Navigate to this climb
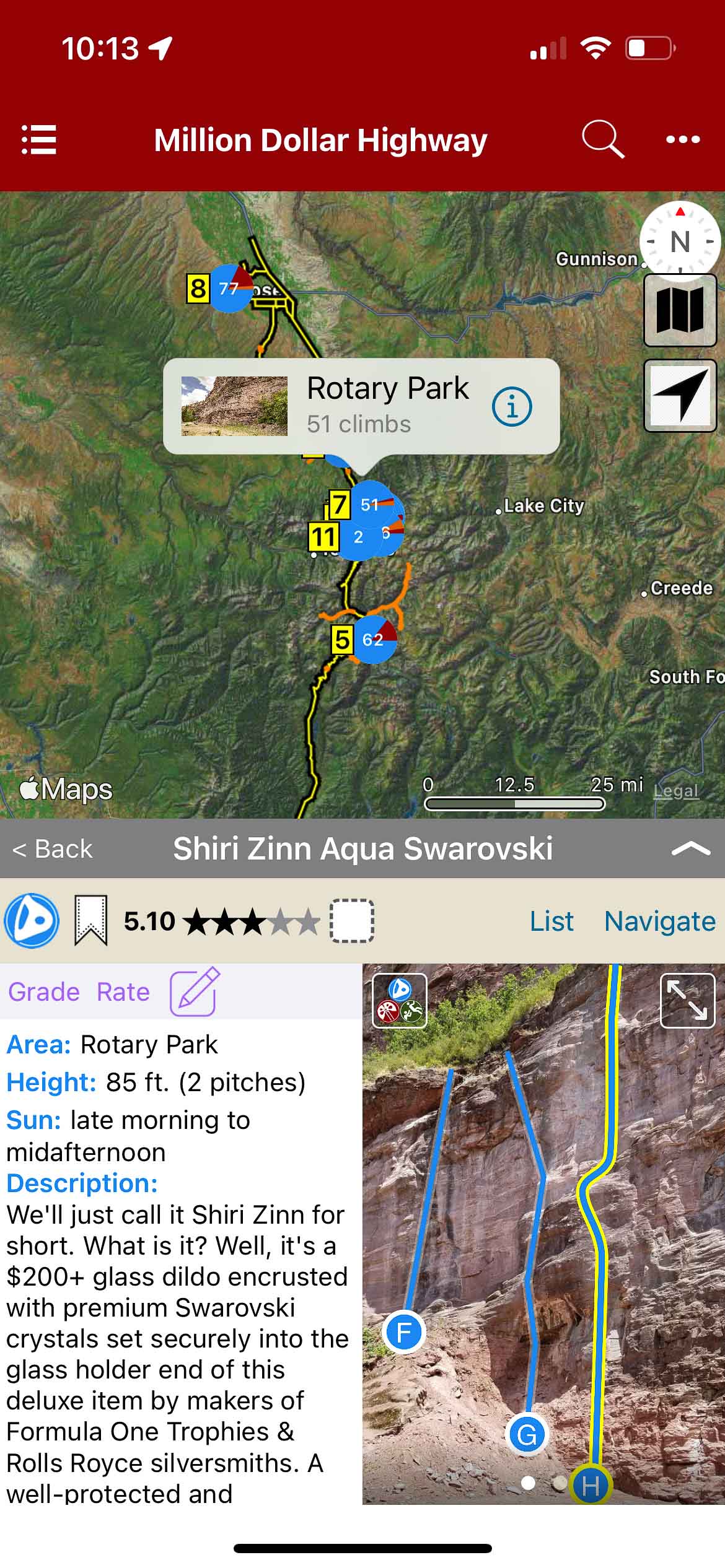 659,921
